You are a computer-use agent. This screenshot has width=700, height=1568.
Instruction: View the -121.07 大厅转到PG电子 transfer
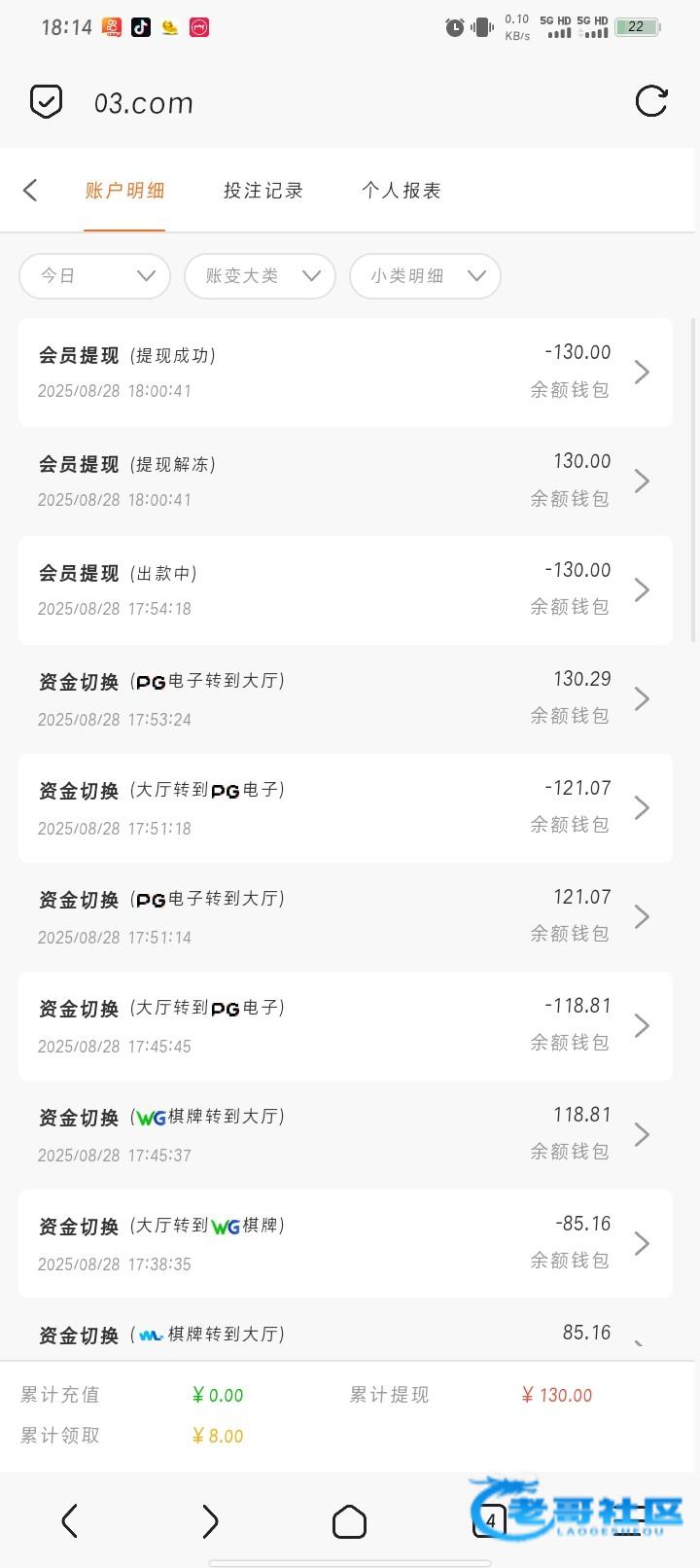(x=345, y=807)
